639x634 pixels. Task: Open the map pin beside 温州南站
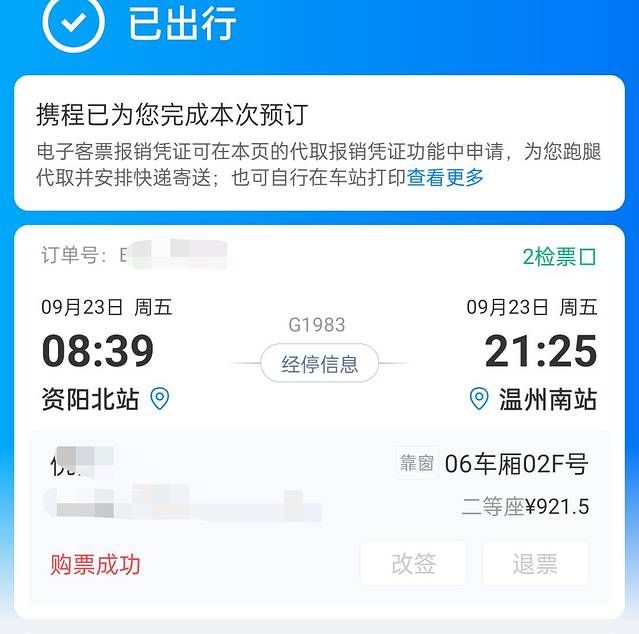tap(479, 399)
